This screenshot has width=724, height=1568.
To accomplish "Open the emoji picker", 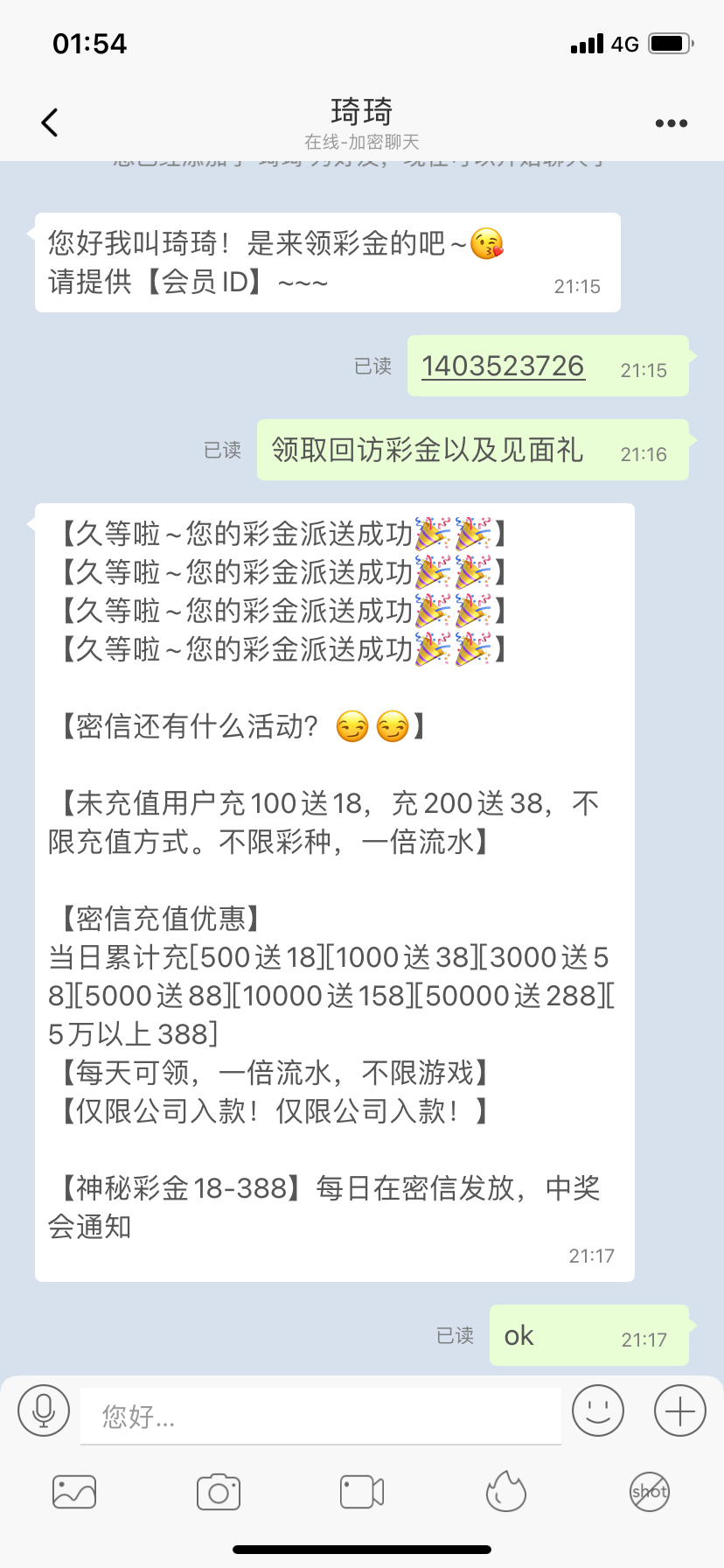I will [x=597, y=1410].
